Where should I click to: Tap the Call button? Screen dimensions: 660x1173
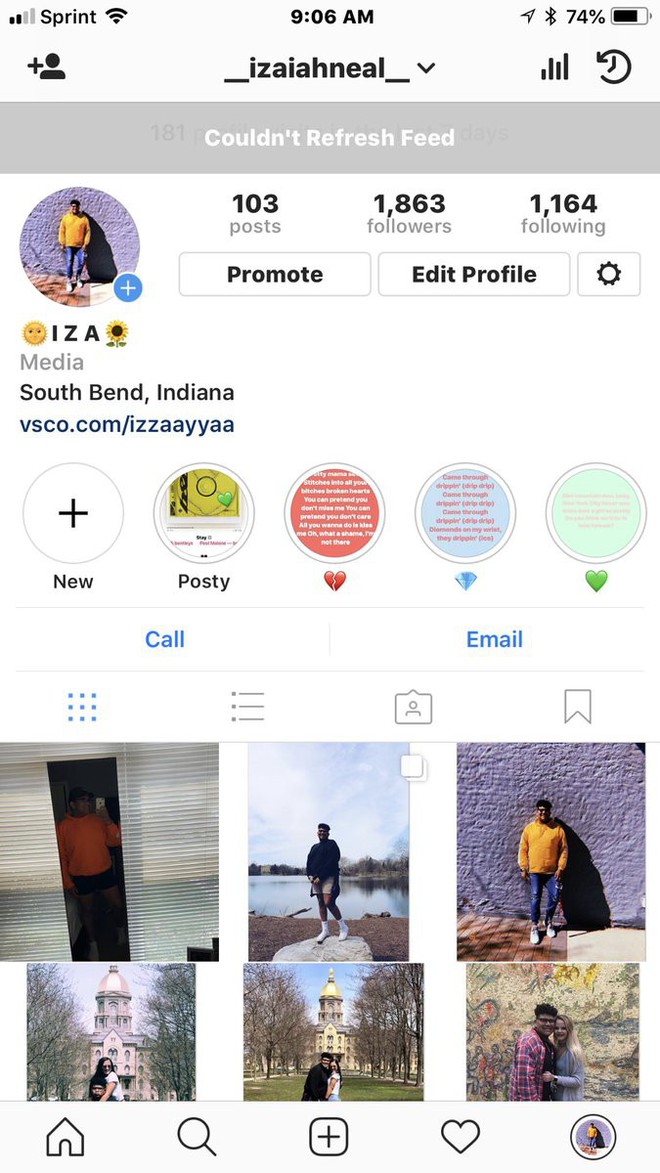tap(165, 639)
